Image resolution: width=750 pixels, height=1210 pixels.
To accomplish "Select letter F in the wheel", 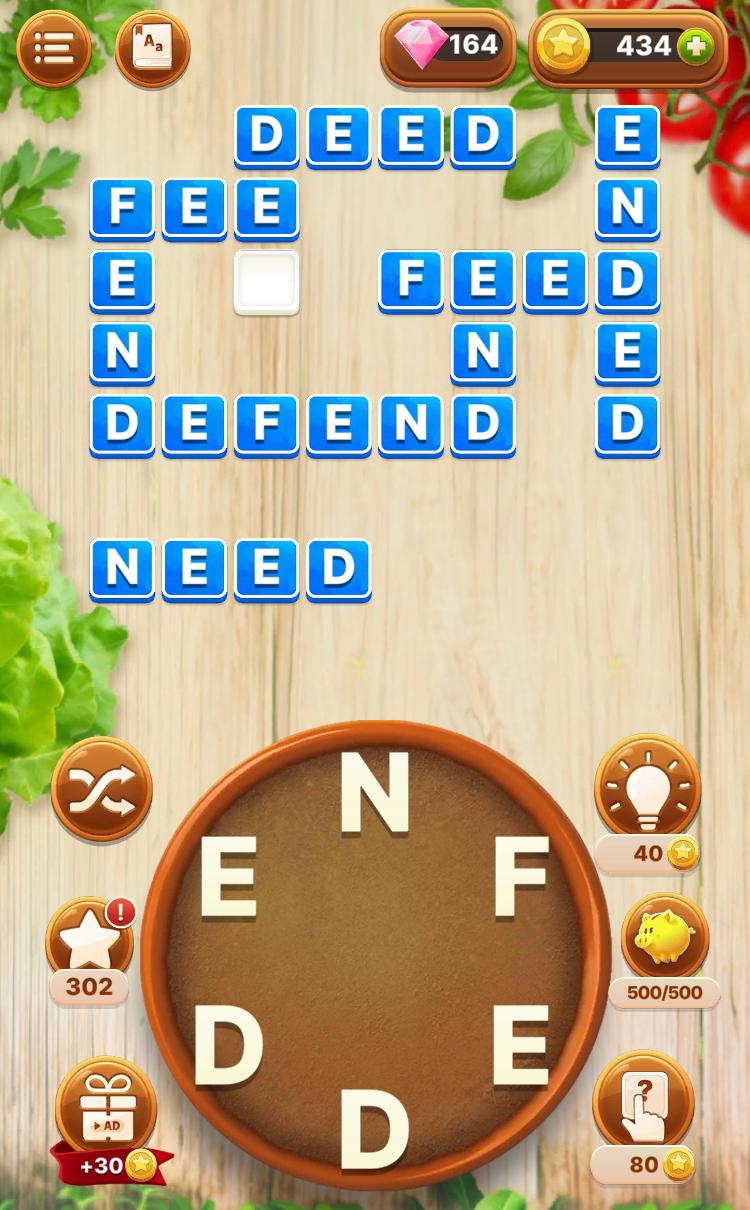I will point(522,878).
